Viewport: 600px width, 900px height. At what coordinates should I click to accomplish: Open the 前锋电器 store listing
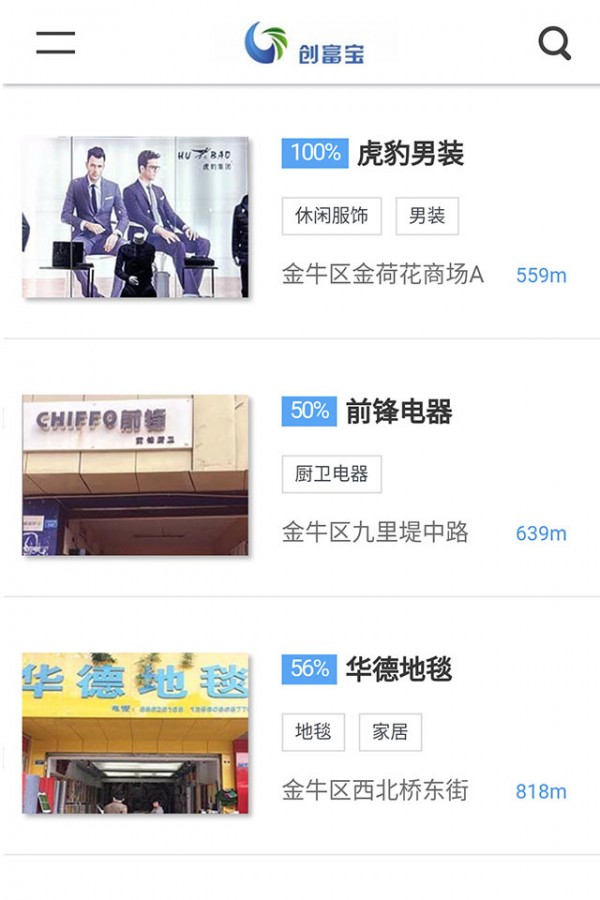[399, 412]
